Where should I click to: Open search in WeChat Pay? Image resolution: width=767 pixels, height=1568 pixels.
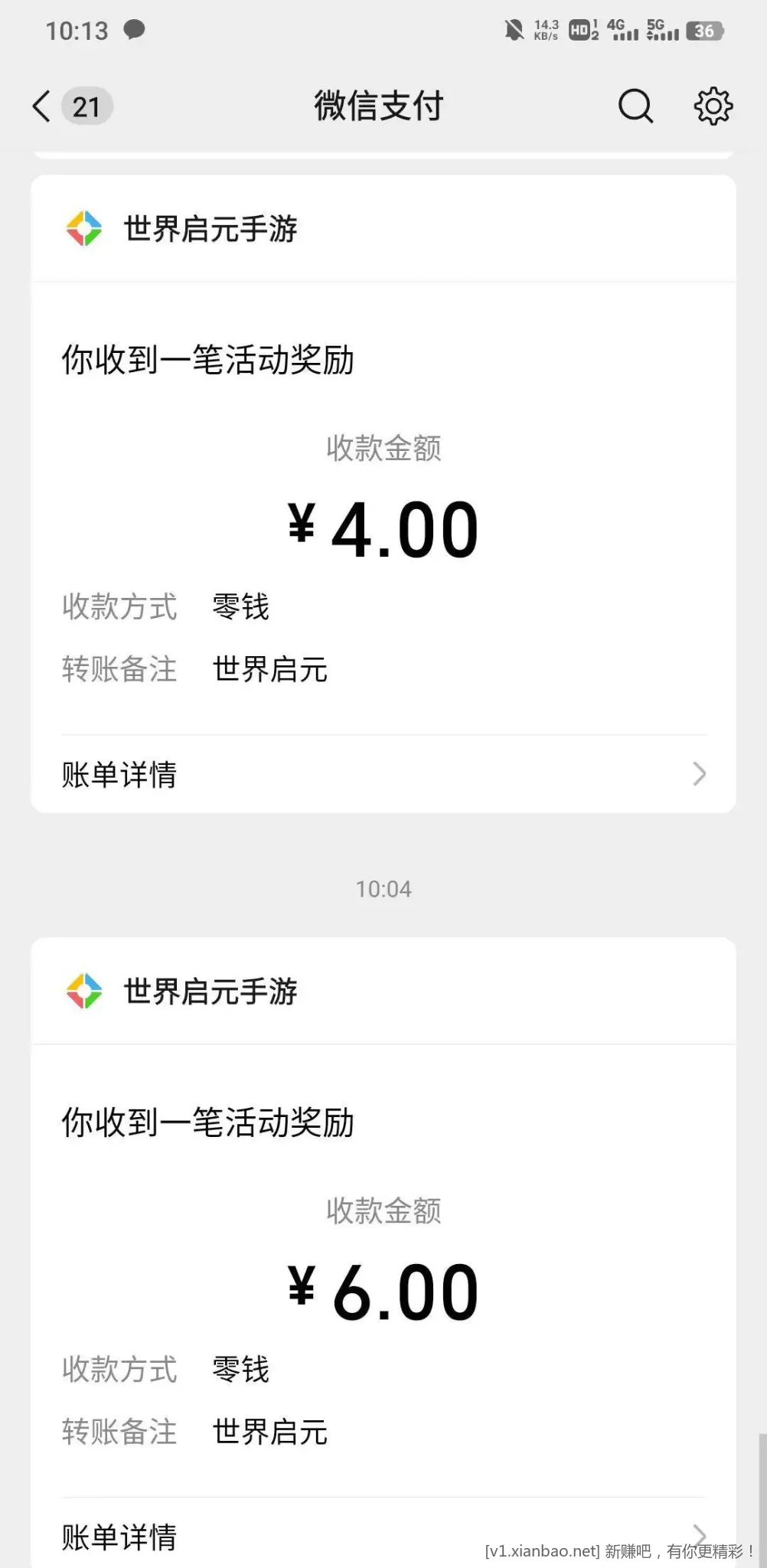(635, 106)
